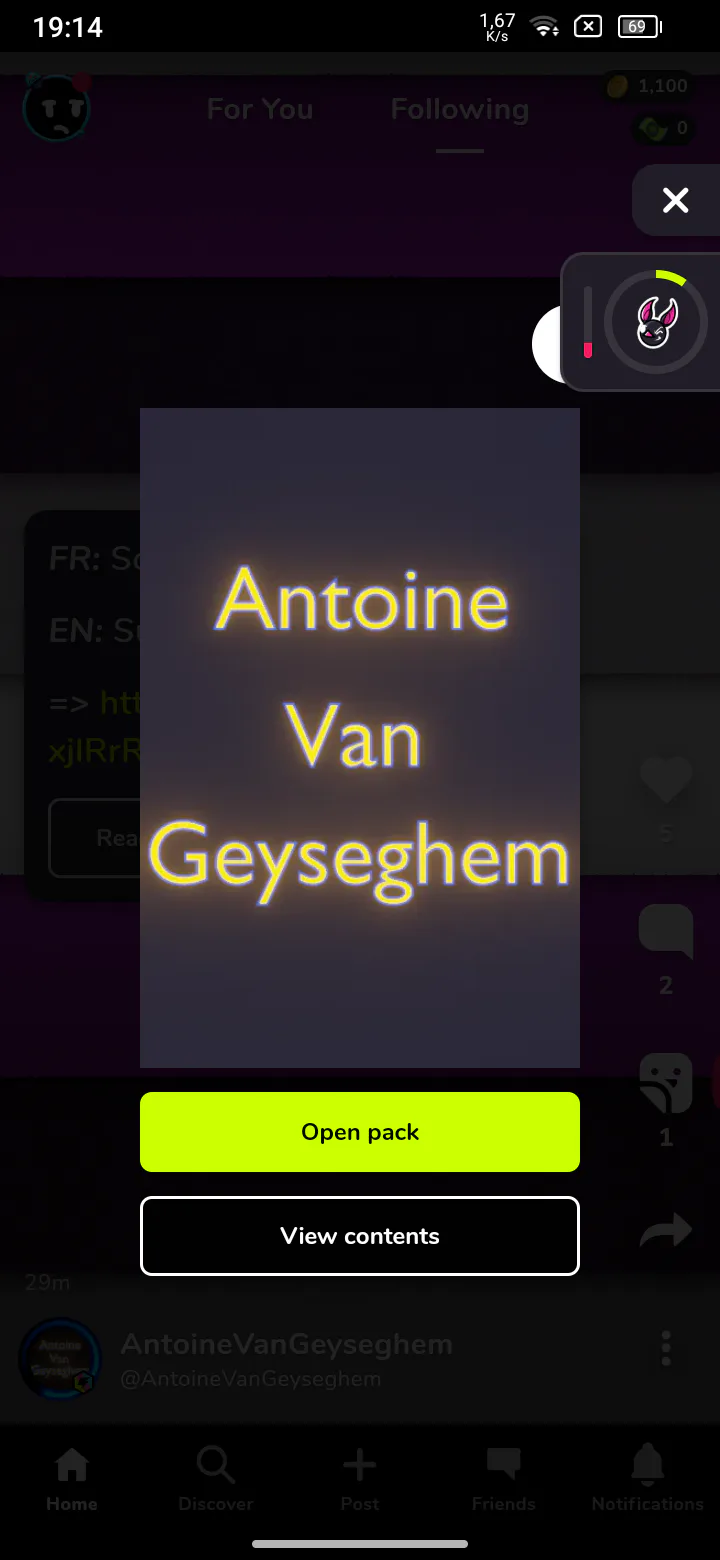Open the Antoine Van Geyseghem pack
The width and height of the screenshot is (720, 1560).
pos(360,1132)
